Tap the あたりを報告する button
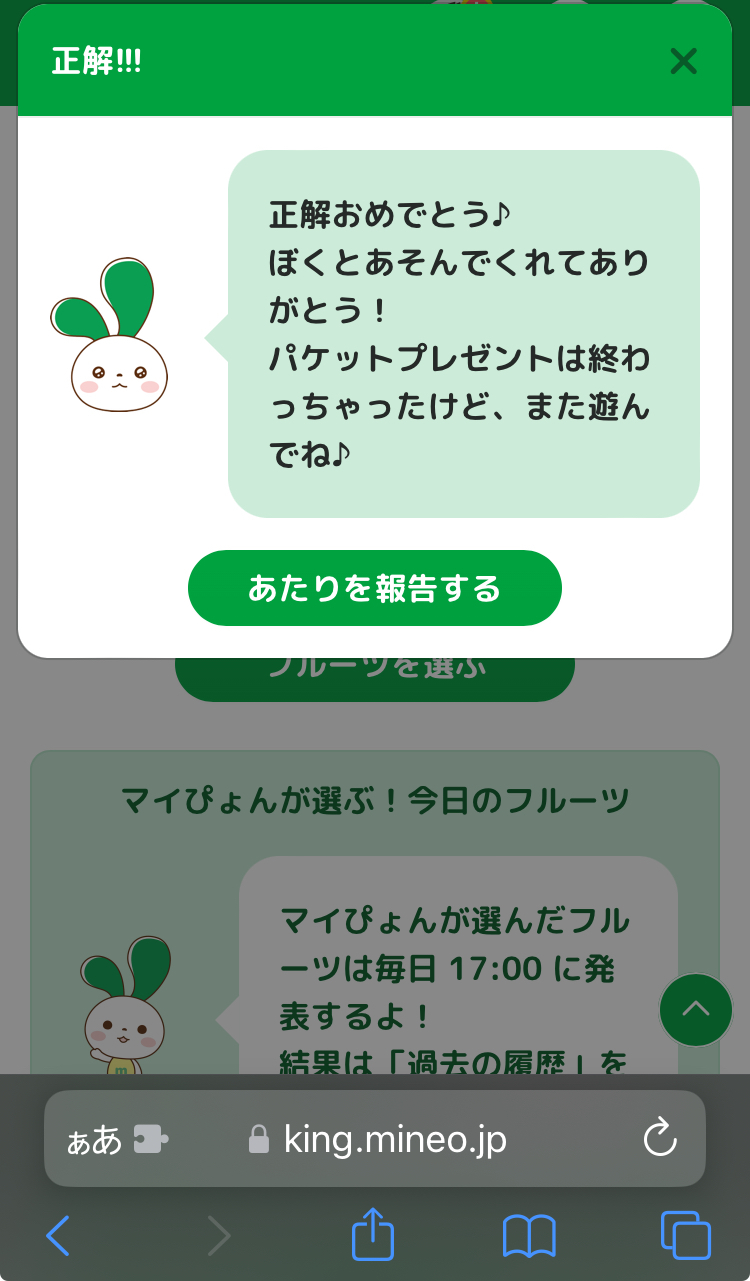The height and width of the screenshot is (1281, 750). (x=375, y=588)
